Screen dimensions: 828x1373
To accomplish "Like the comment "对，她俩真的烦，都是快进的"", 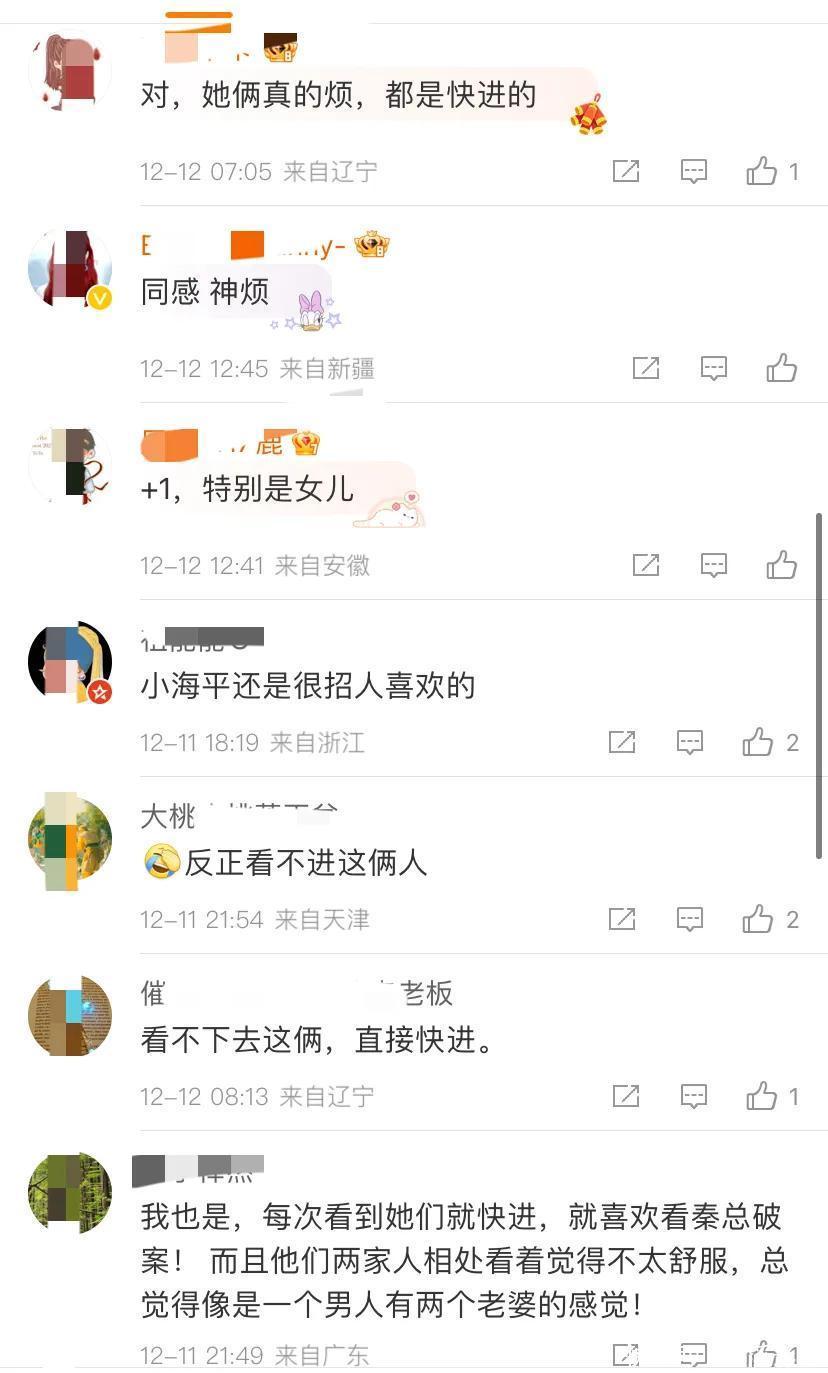I will [x=761, y=171].
